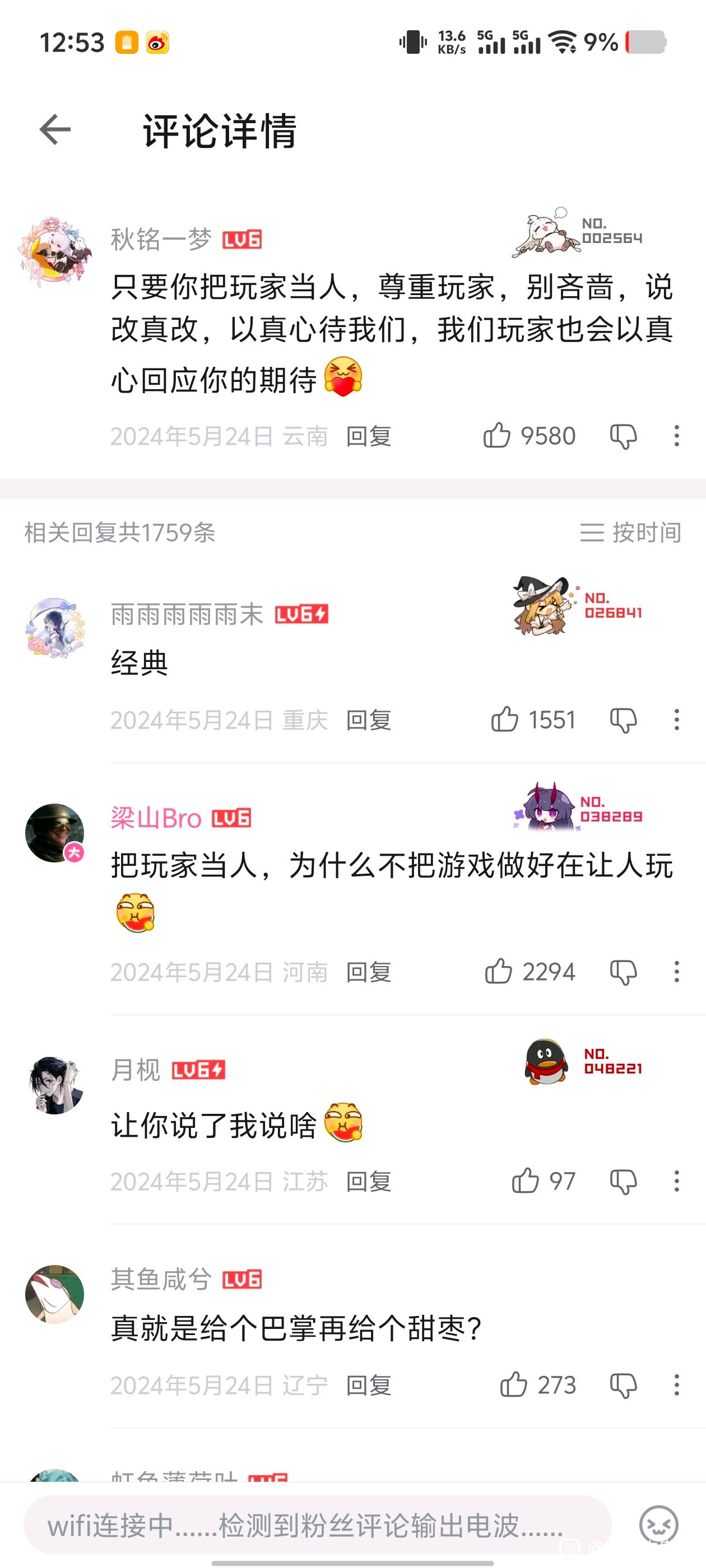Open 梦山Bro's profile avatar
This screenshot has width=706, height=1568.
click(55, 833)
